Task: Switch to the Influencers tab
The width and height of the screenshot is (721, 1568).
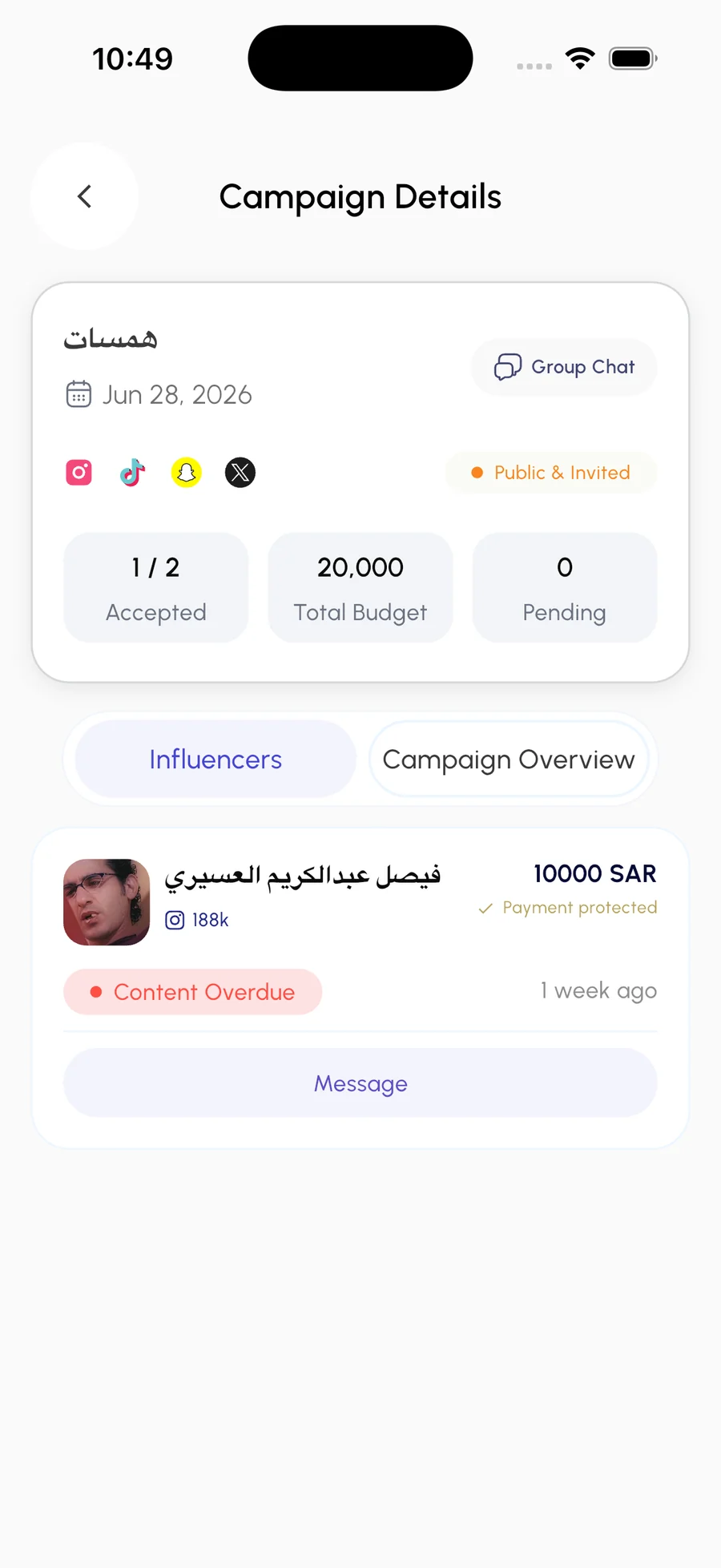Action: click(x=215, y=759)
